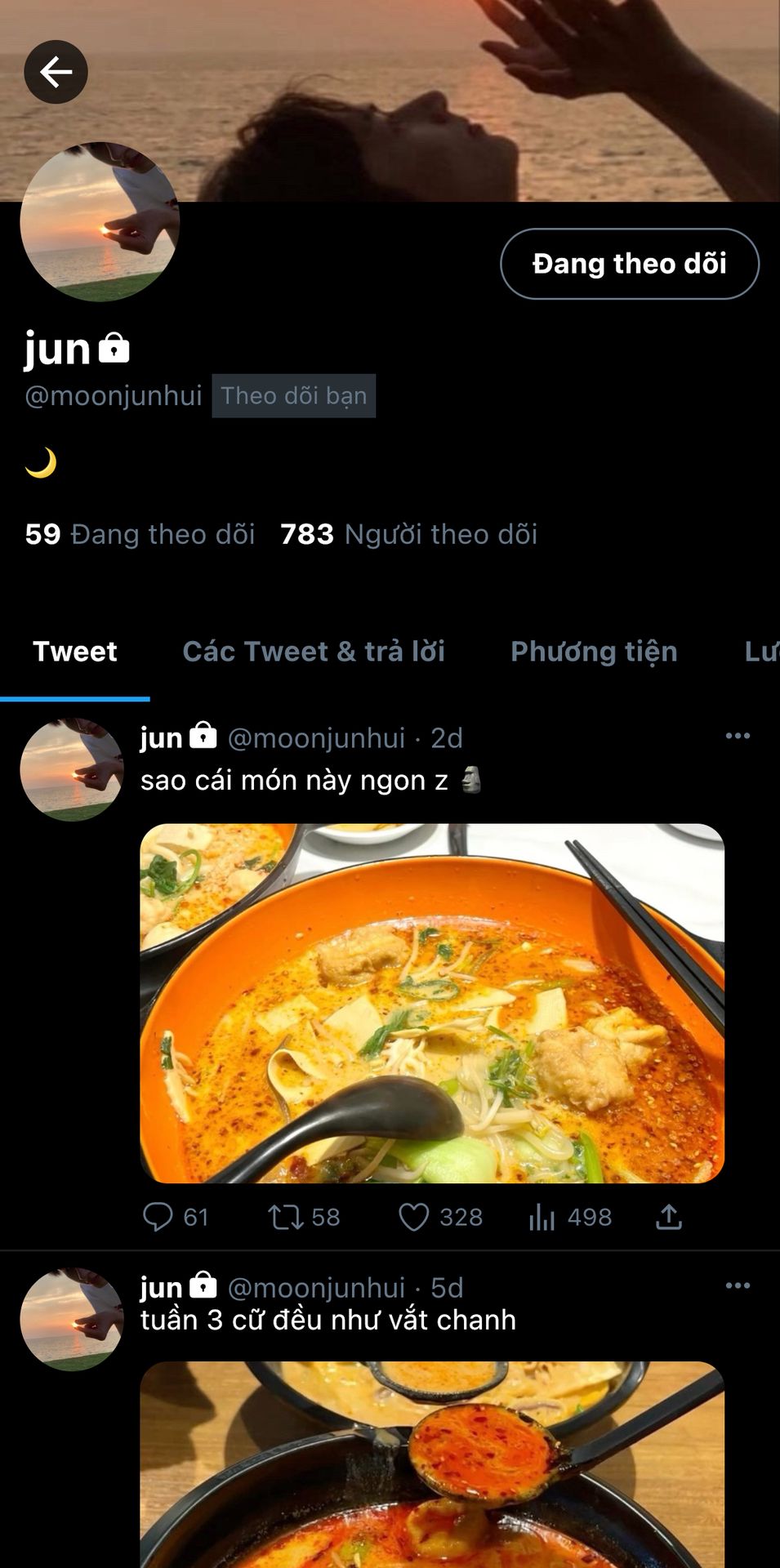
Task: Share the sao cái món này tweet
Action: pyautogui.click(x=669, y=1217)
